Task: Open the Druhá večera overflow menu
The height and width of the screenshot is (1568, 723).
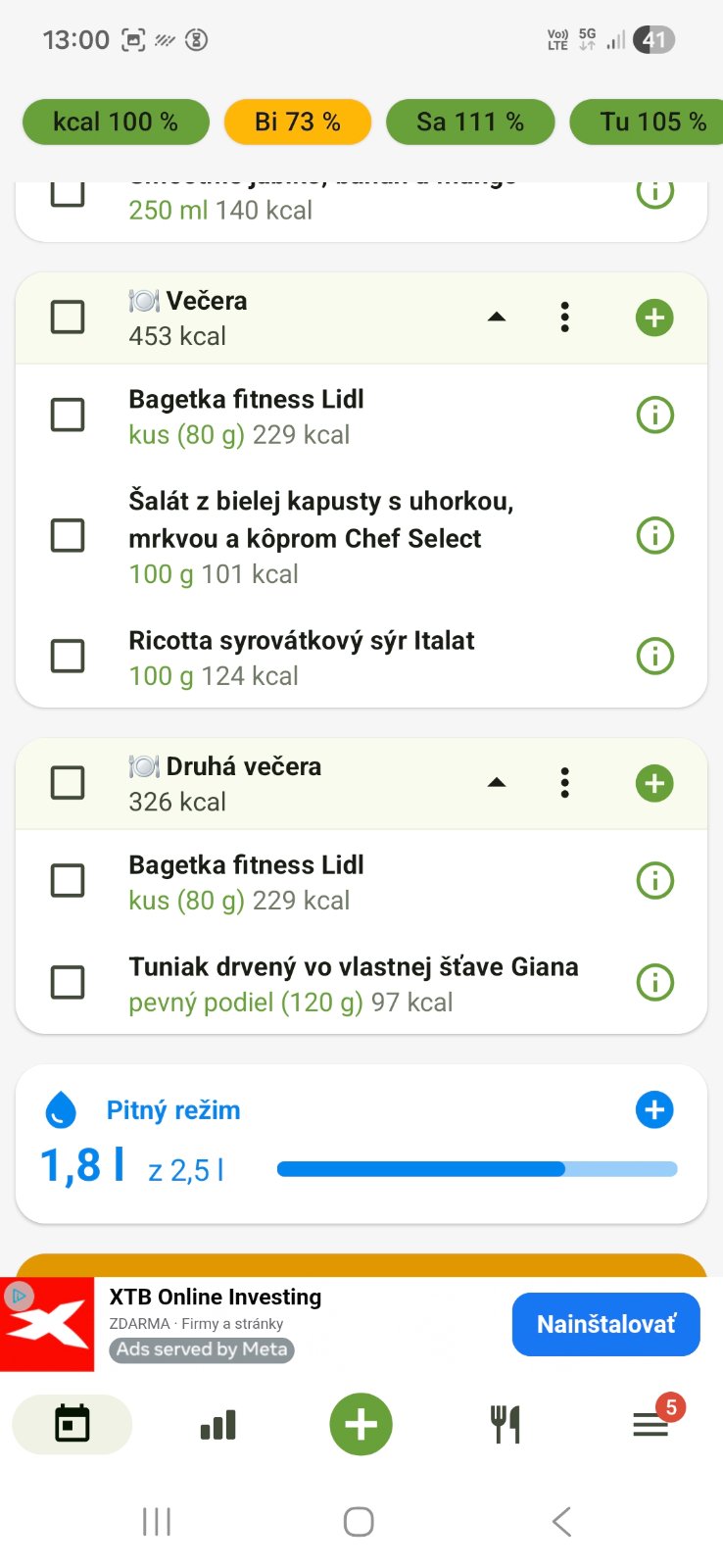Action: (564, 783)
